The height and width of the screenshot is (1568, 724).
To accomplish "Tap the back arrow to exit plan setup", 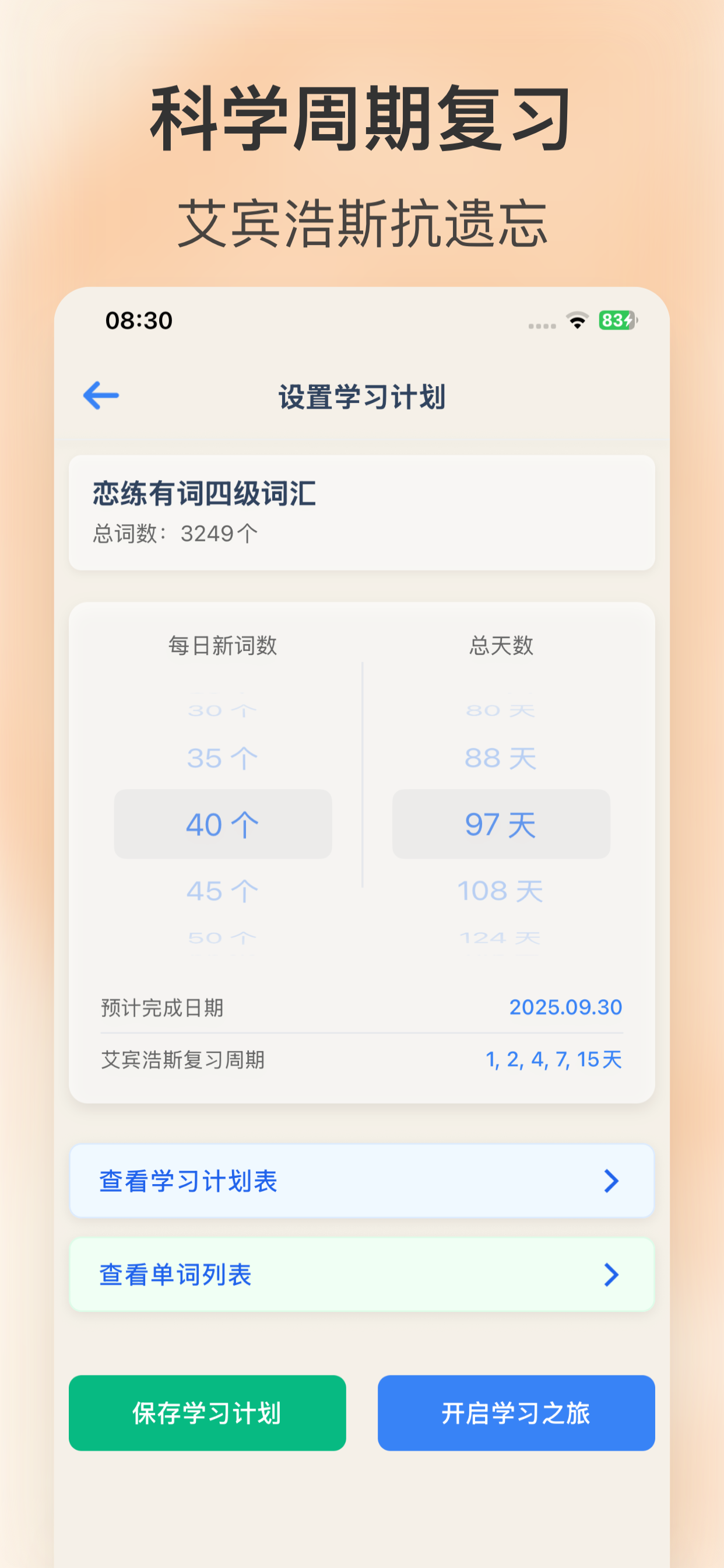I will pyautogui.click(x=99, y=395).
